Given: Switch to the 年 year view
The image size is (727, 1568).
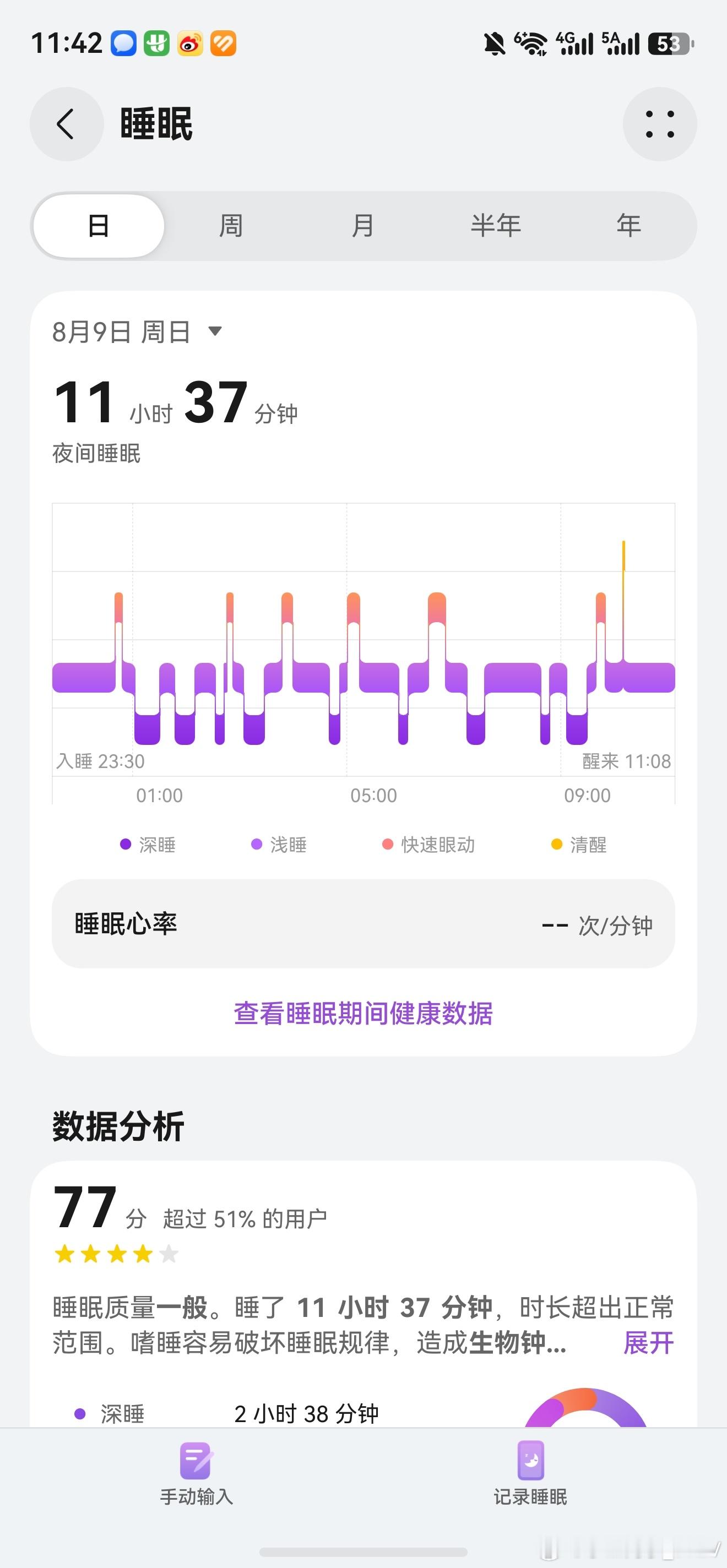Looking at the screenshot, I should tap(628, 226).
